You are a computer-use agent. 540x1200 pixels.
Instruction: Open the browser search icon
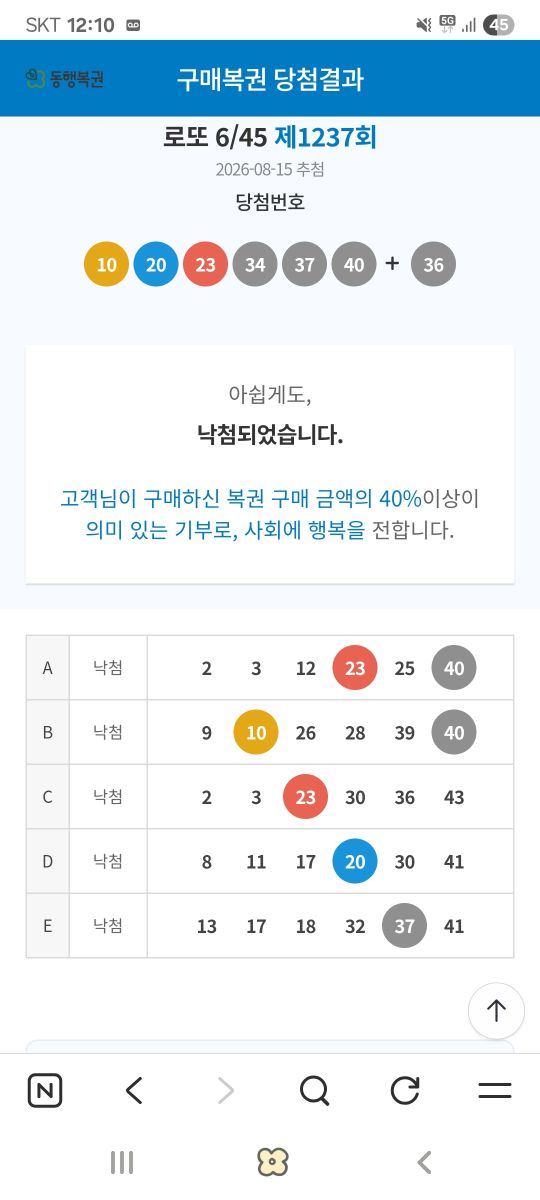[314, 1090]
